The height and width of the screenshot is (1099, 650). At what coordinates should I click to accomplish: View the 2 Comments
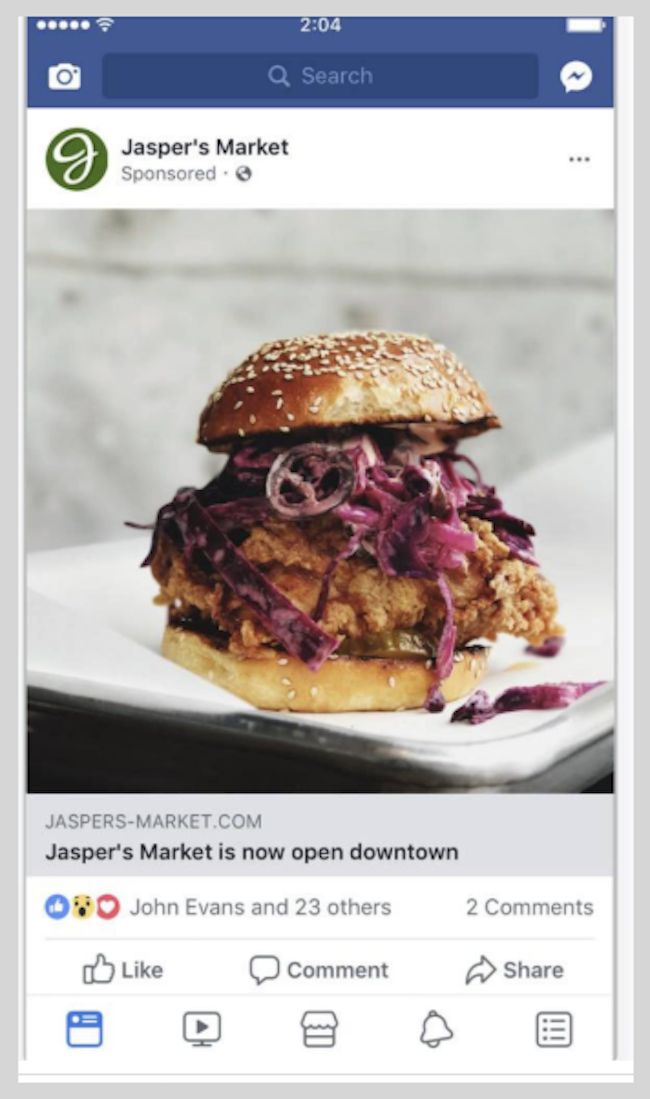pyautogui.click(x=529, y=907)
